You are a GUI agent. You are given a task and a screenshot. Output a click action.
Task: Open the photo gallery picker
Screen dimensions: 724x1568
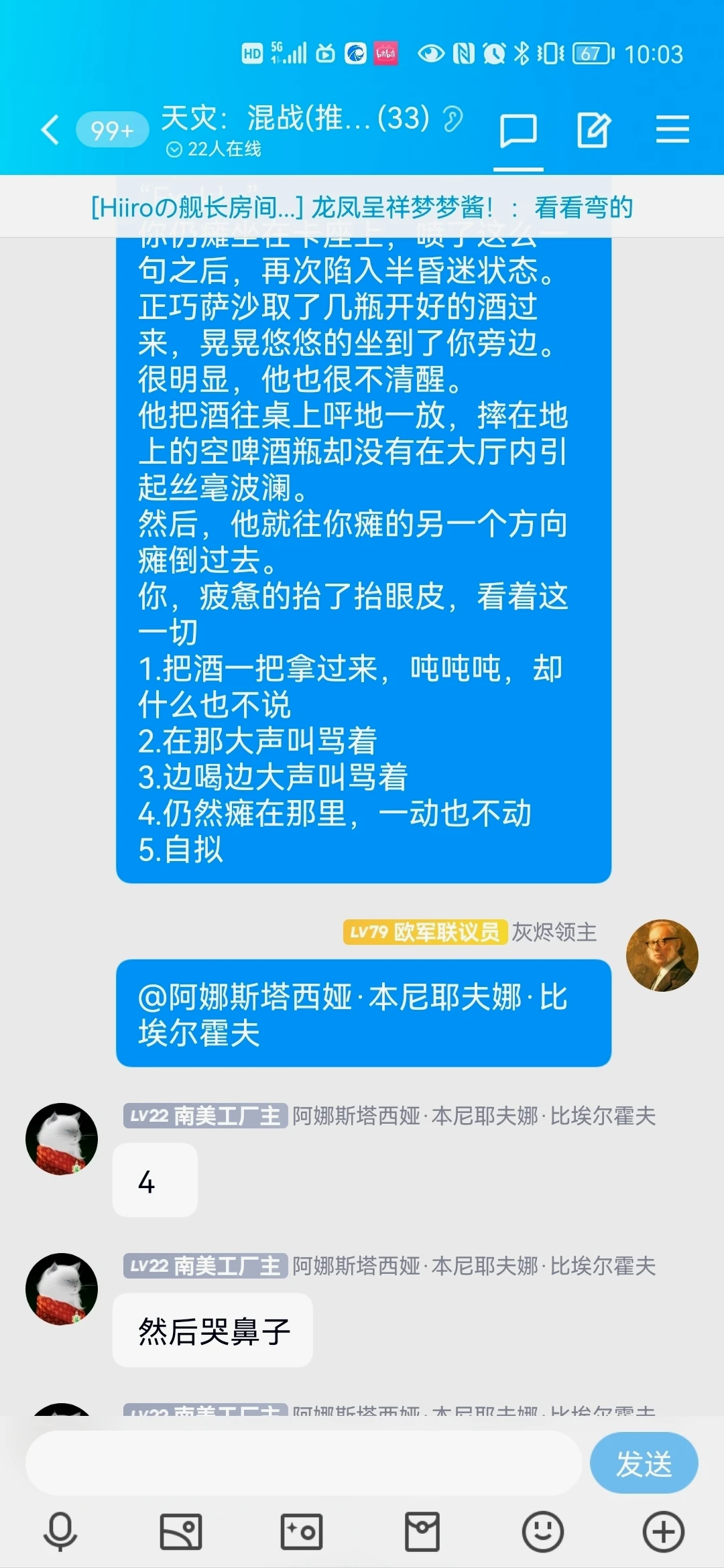pyautogui.click(x=181, y=1532)
